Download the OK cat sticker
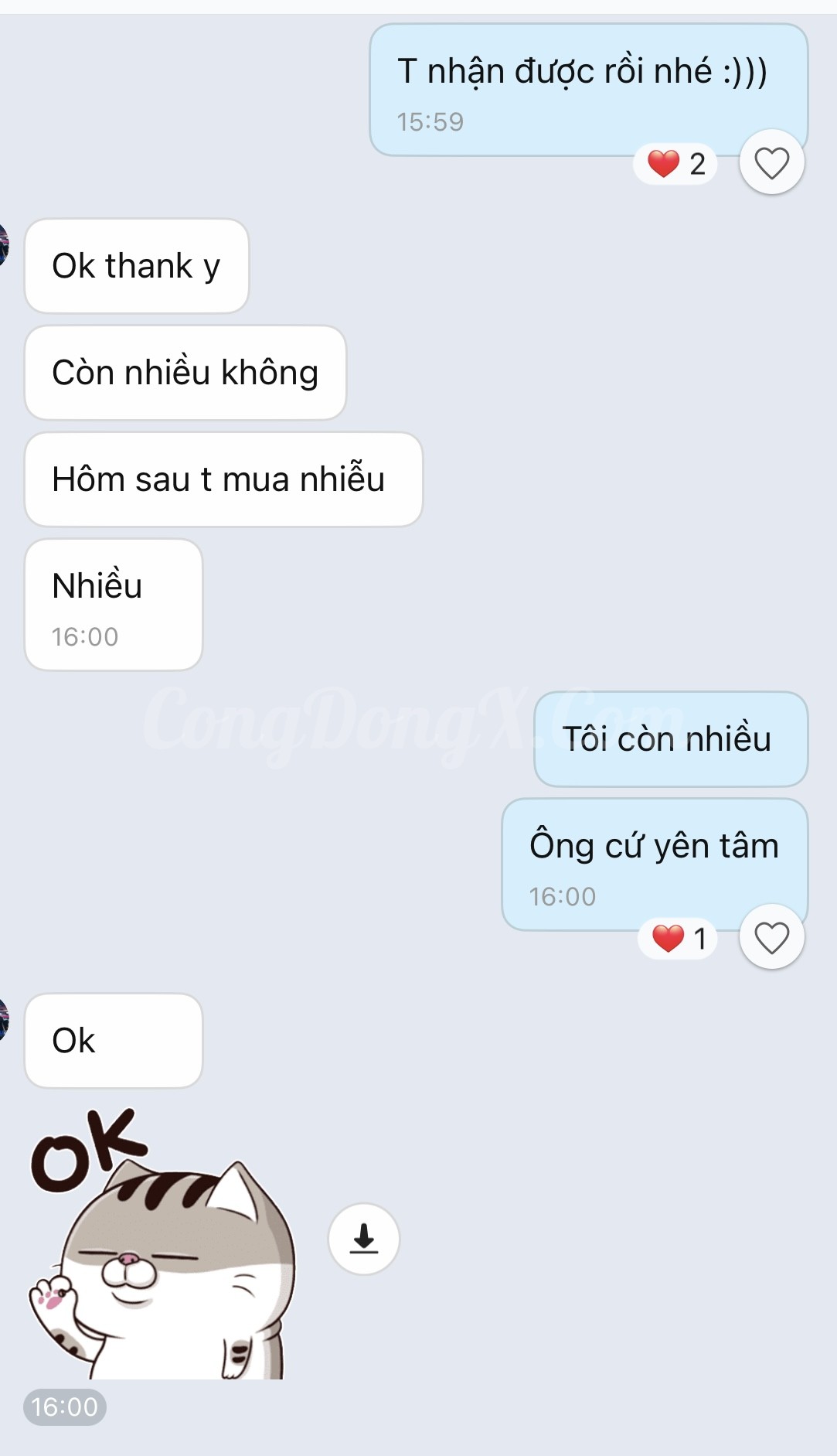Image resolution: width=837 pixels, height=1456 pixels. (363, 1239)
